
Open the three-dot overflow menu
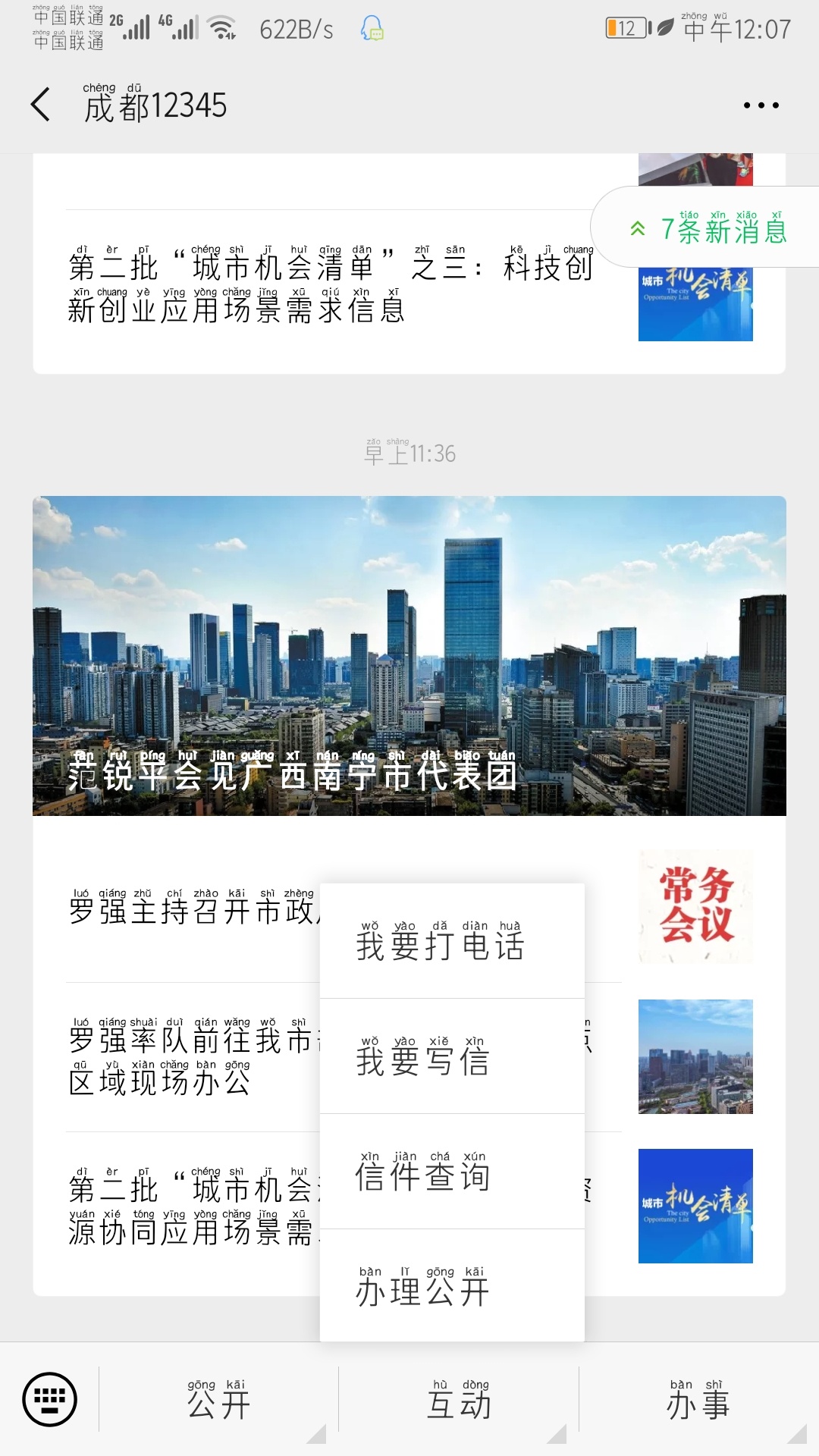tap(761, 105)
